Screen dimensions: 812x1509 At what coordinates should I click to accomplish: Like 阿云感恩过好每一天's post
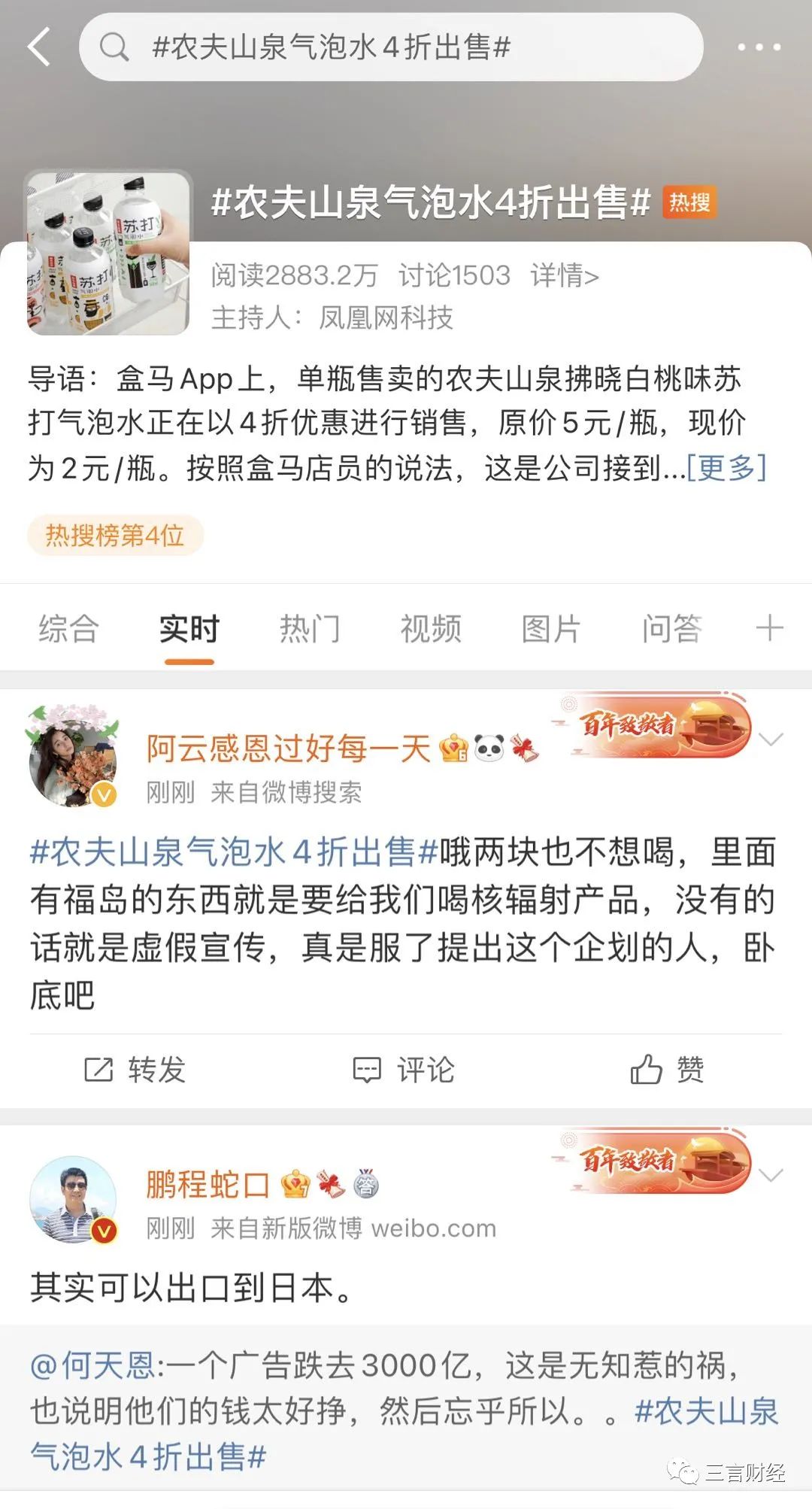[667, 1070]
